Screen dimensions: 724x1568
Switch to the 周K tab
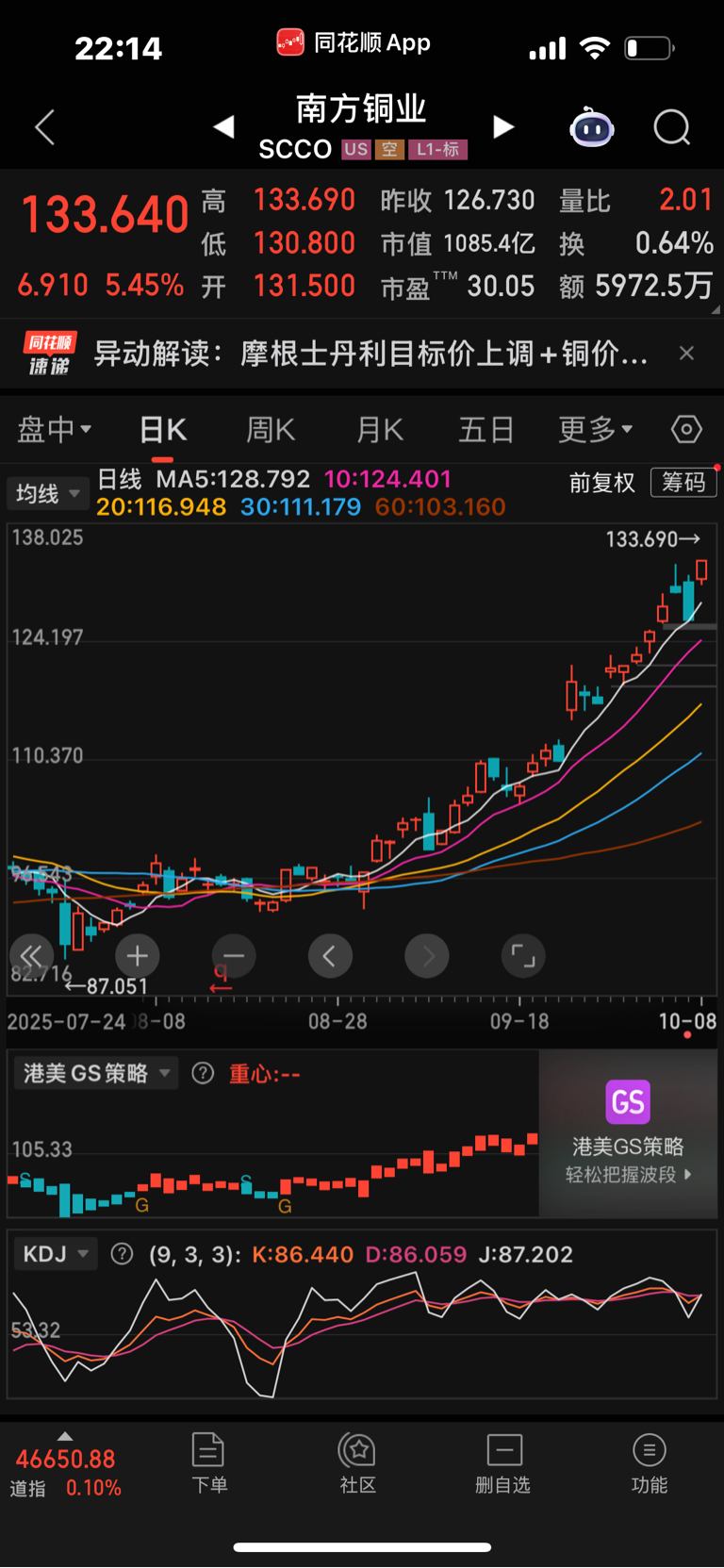point(271,430)
